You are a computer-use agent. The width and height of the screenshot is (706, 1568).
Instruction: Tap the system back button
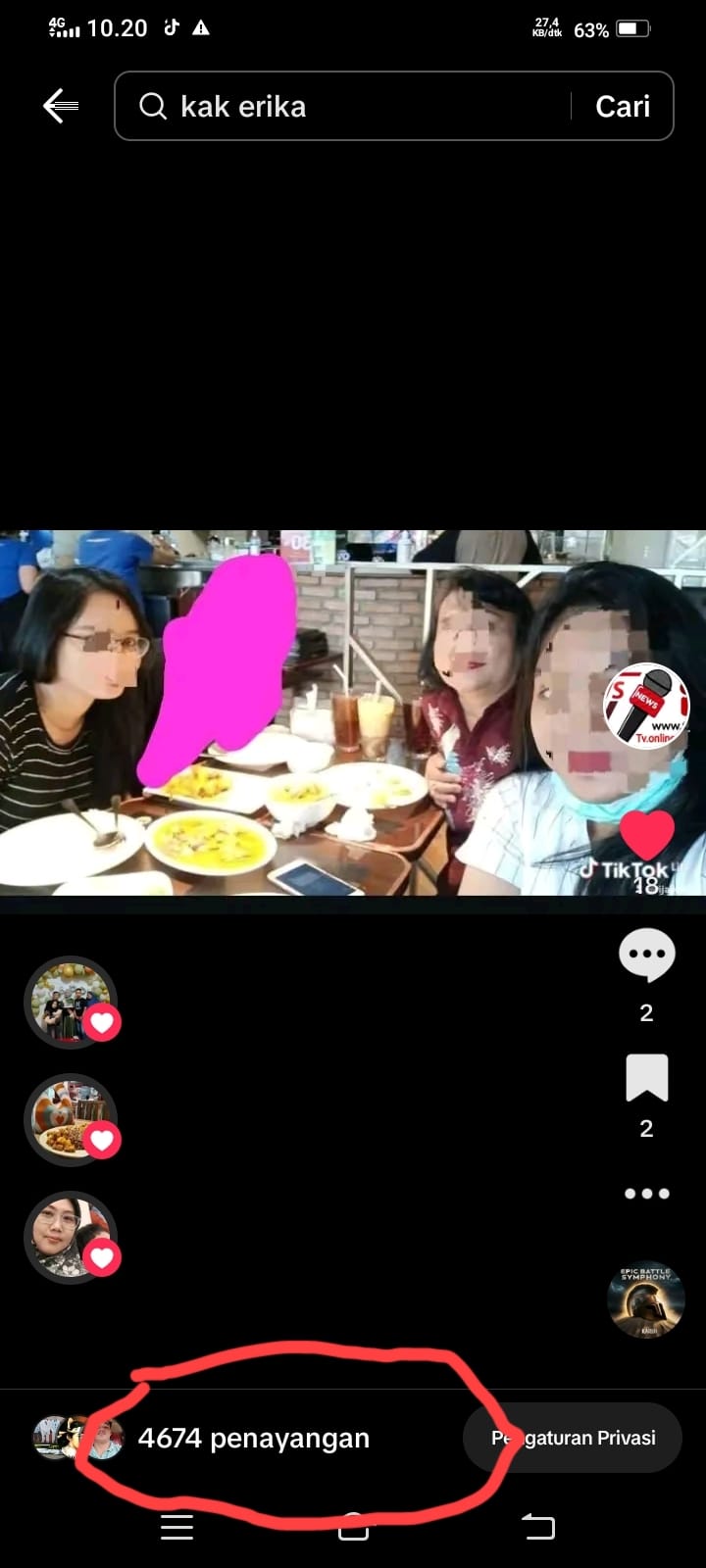click(x=537, y=1526)
